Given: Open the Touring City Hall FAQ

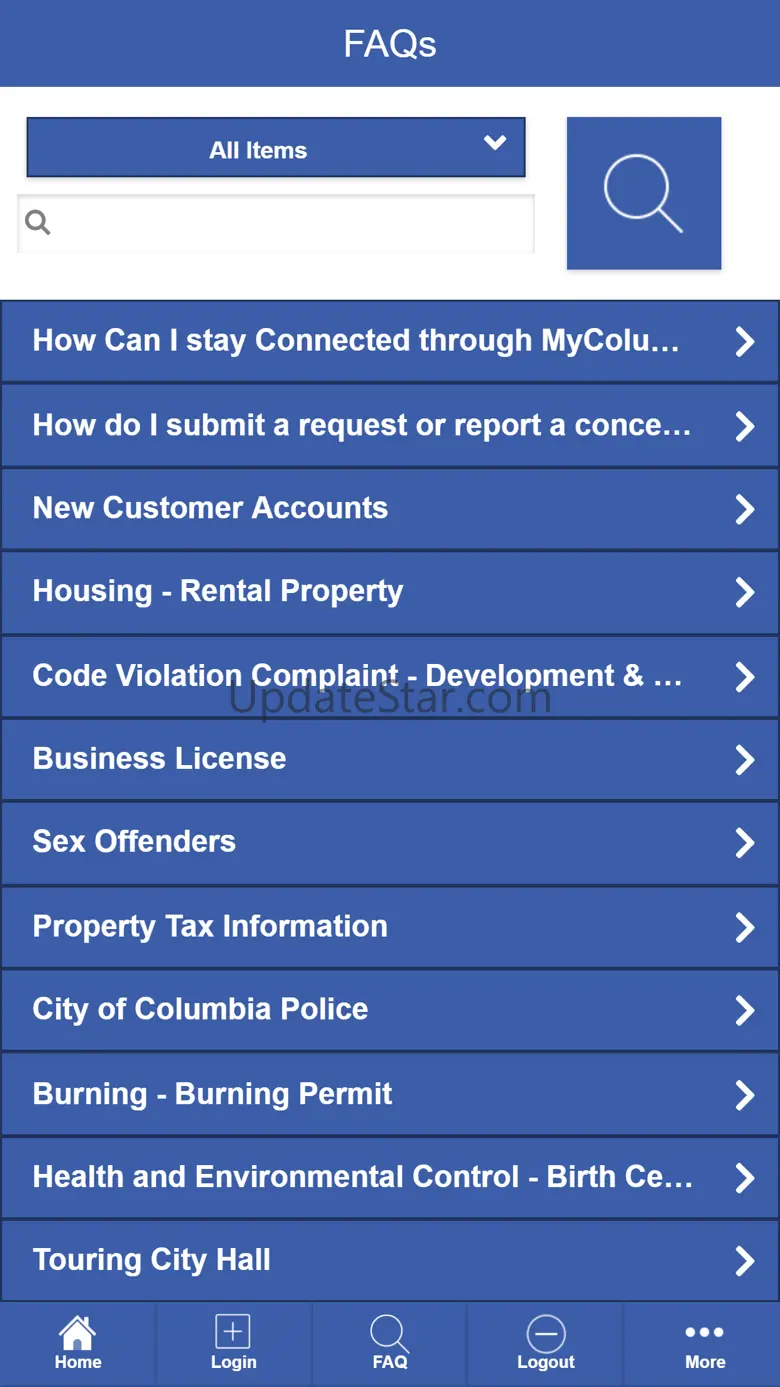Looking at the screenshot, I should click(390, 1260).
